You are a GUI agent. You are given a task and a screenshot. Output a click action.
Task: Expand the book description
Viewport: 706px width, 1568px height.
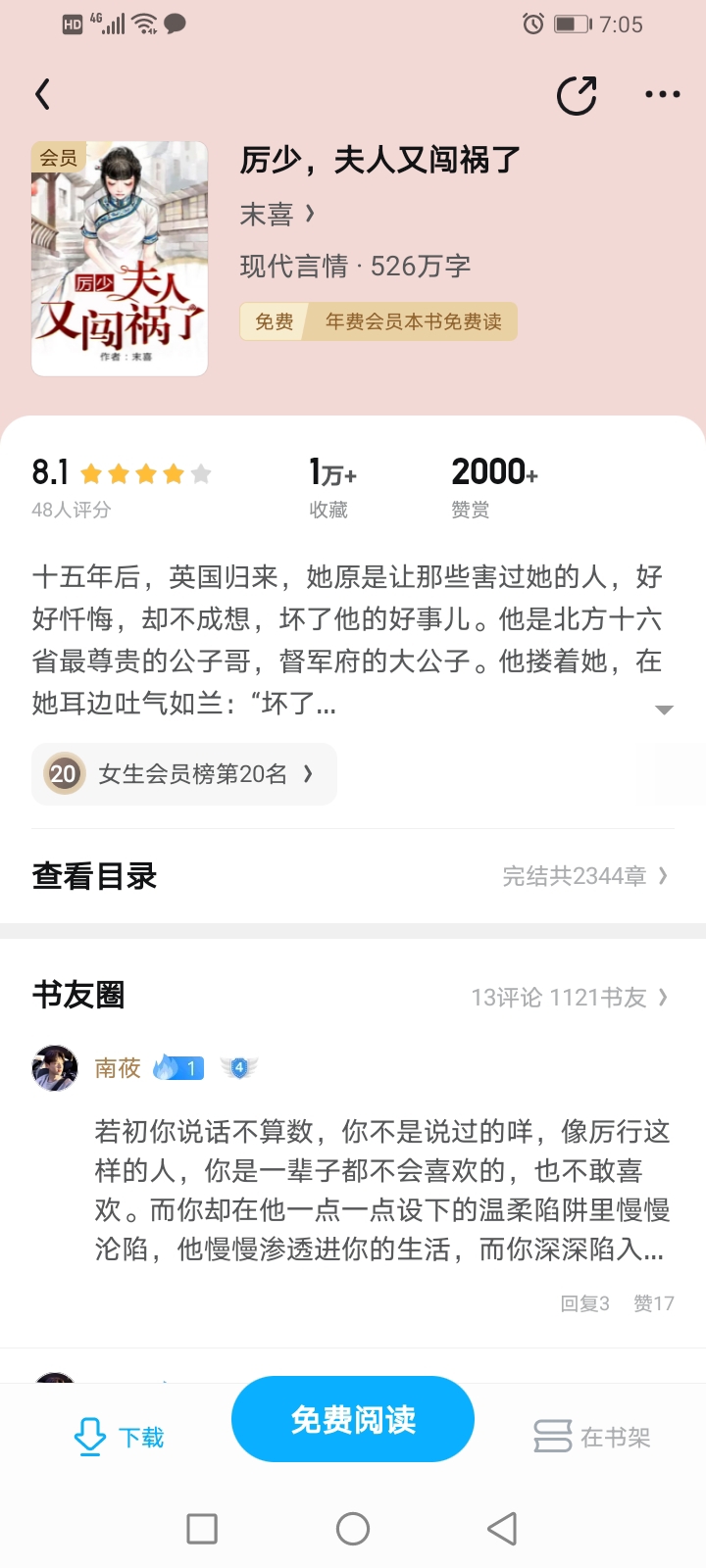664,710
